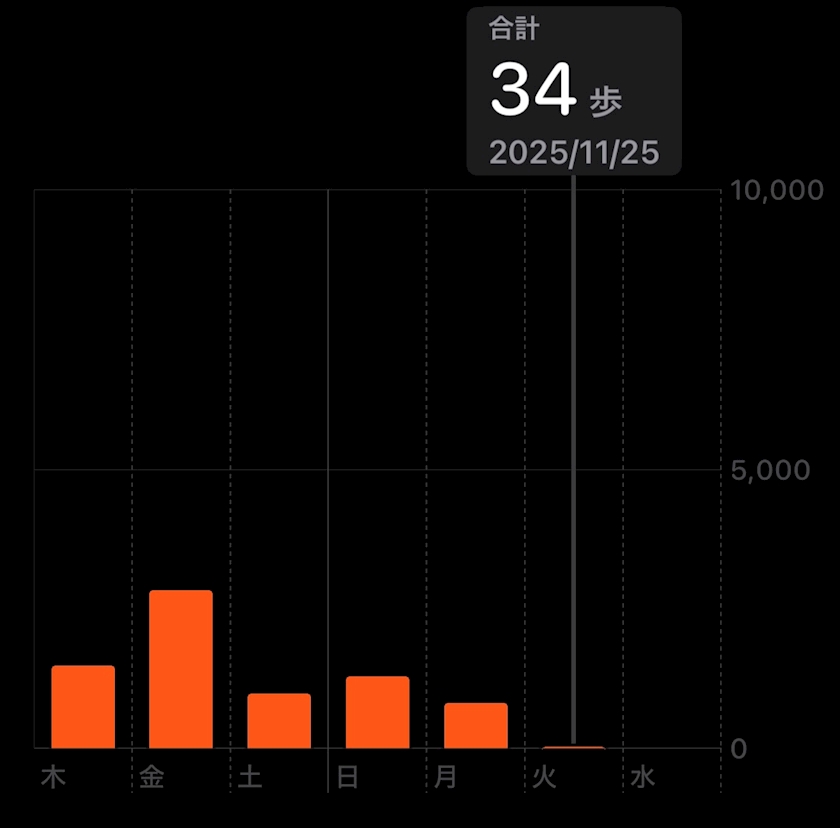
Task: Select the tallest bar for Friday (金)
Action: [181, 669]
